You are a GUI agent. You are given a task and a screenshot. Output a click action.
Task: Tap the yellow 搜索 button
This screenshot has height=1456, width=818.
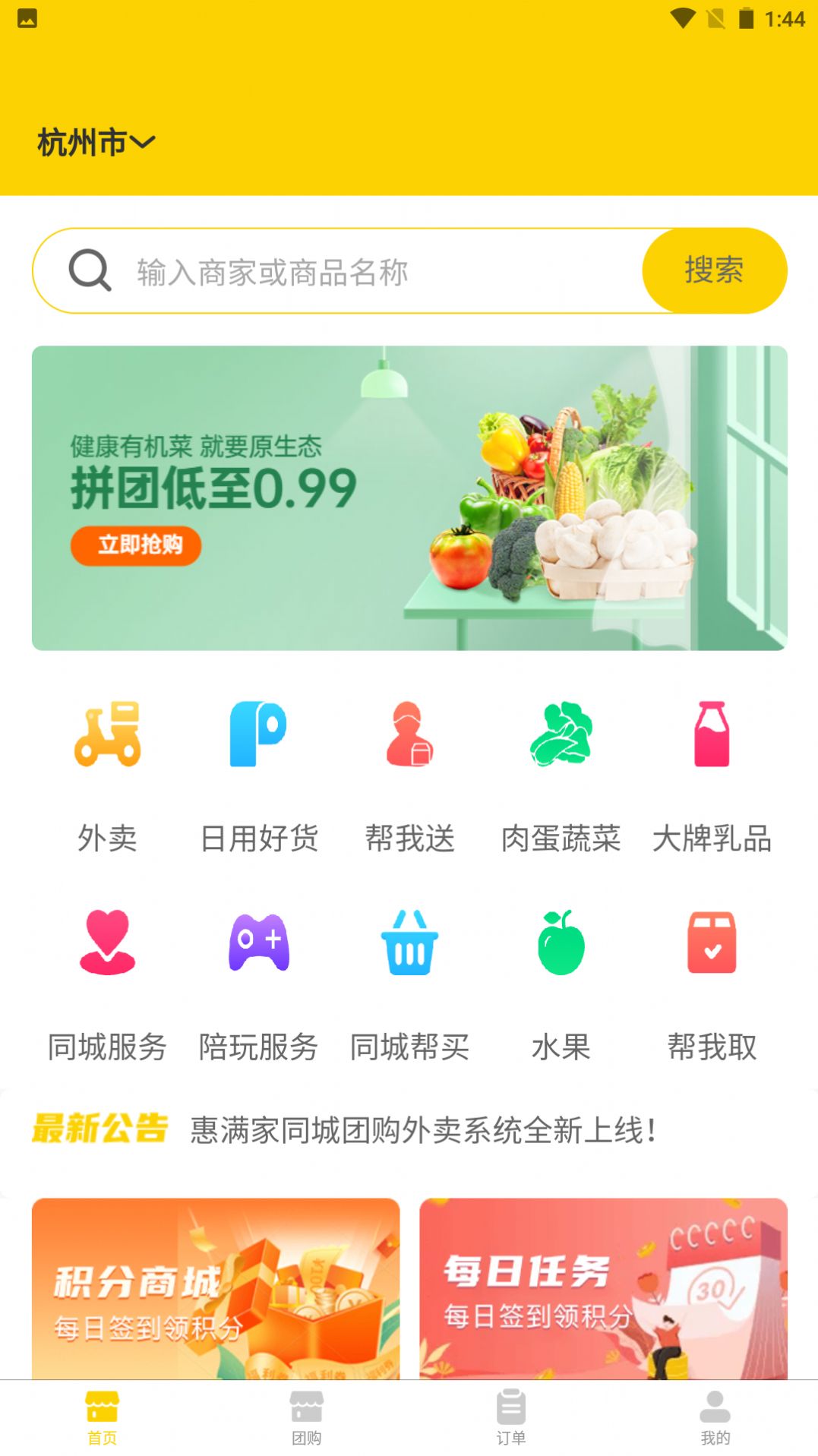coord(714,271)
